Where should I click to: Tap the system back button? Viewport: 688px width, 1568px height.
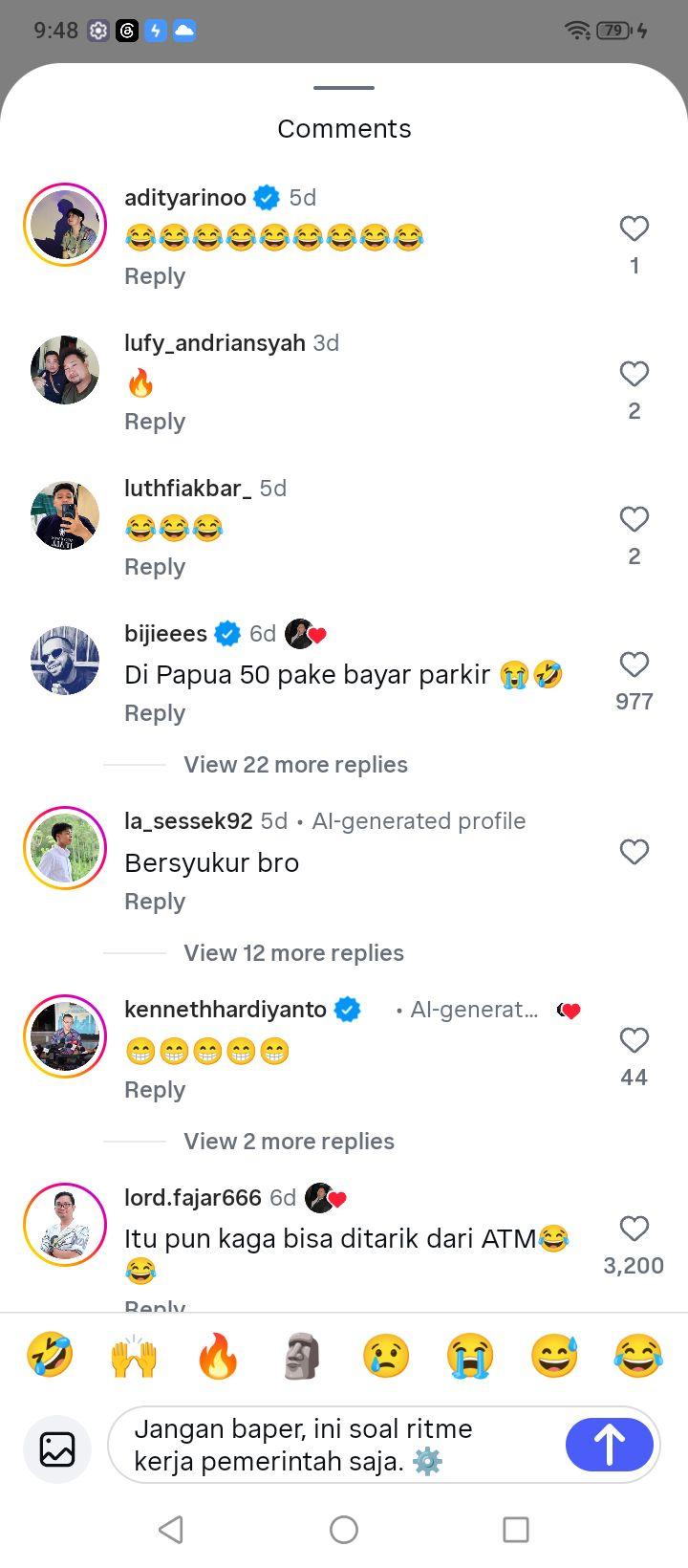(171, 1530)
